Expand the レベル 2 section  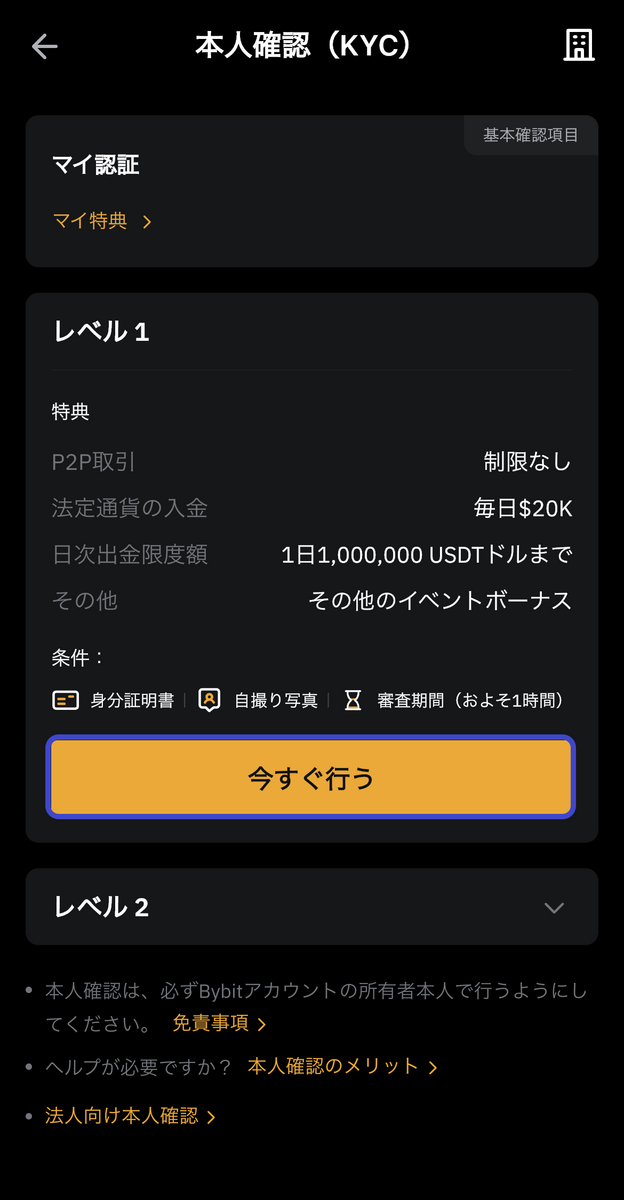312,907
